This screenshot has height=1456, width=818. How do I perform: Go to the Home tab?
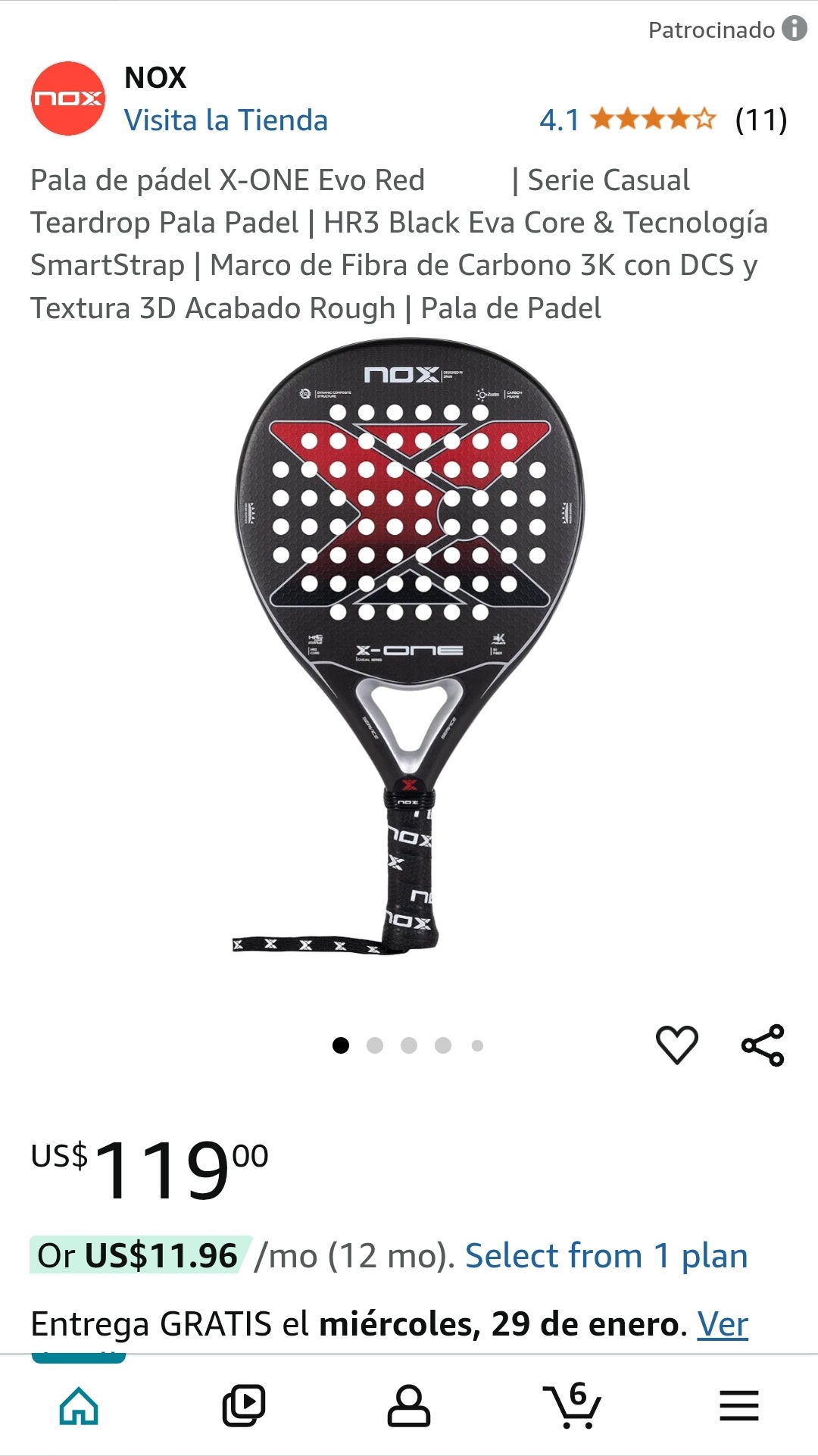[x=80, y=1406]
